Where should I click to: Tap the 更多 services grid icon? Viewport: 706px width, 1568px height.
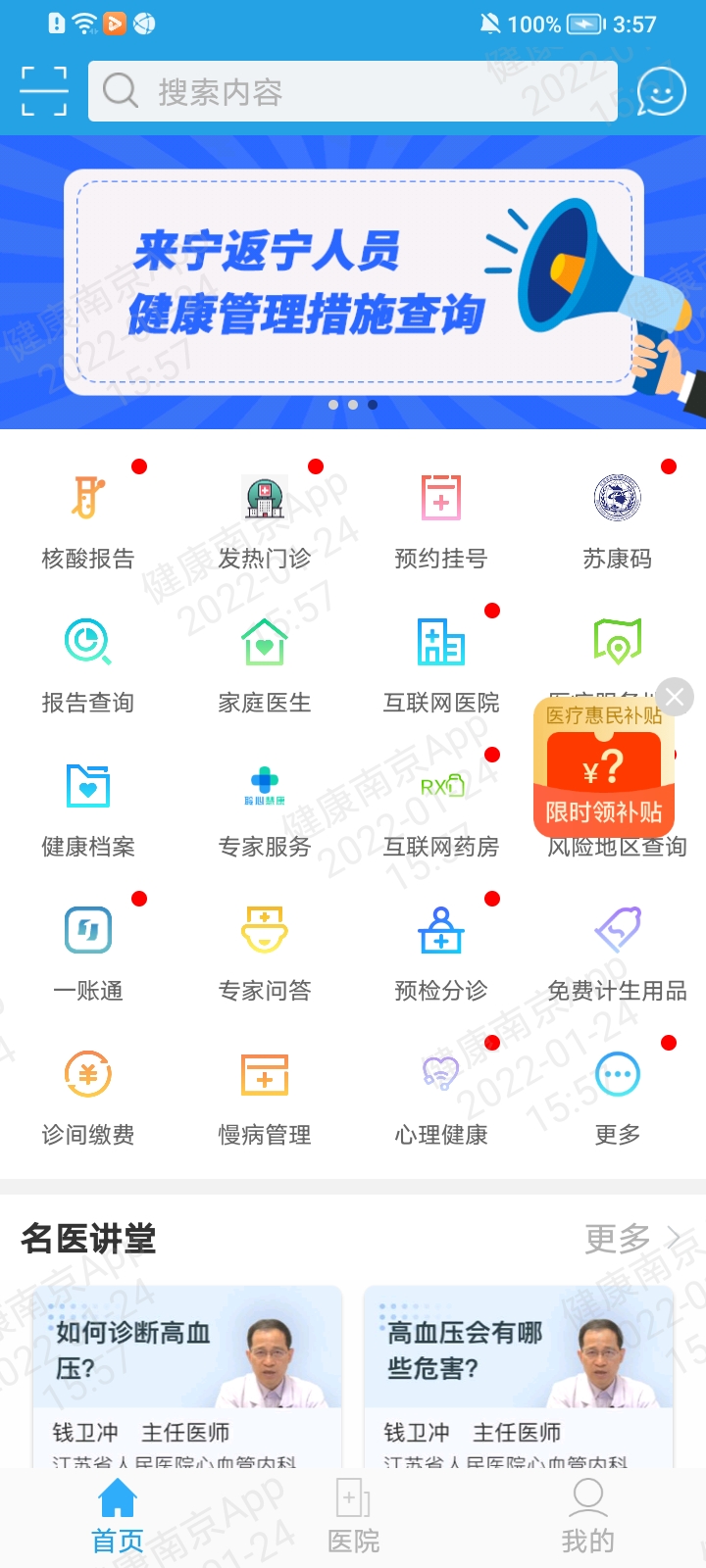(618, 1096)
